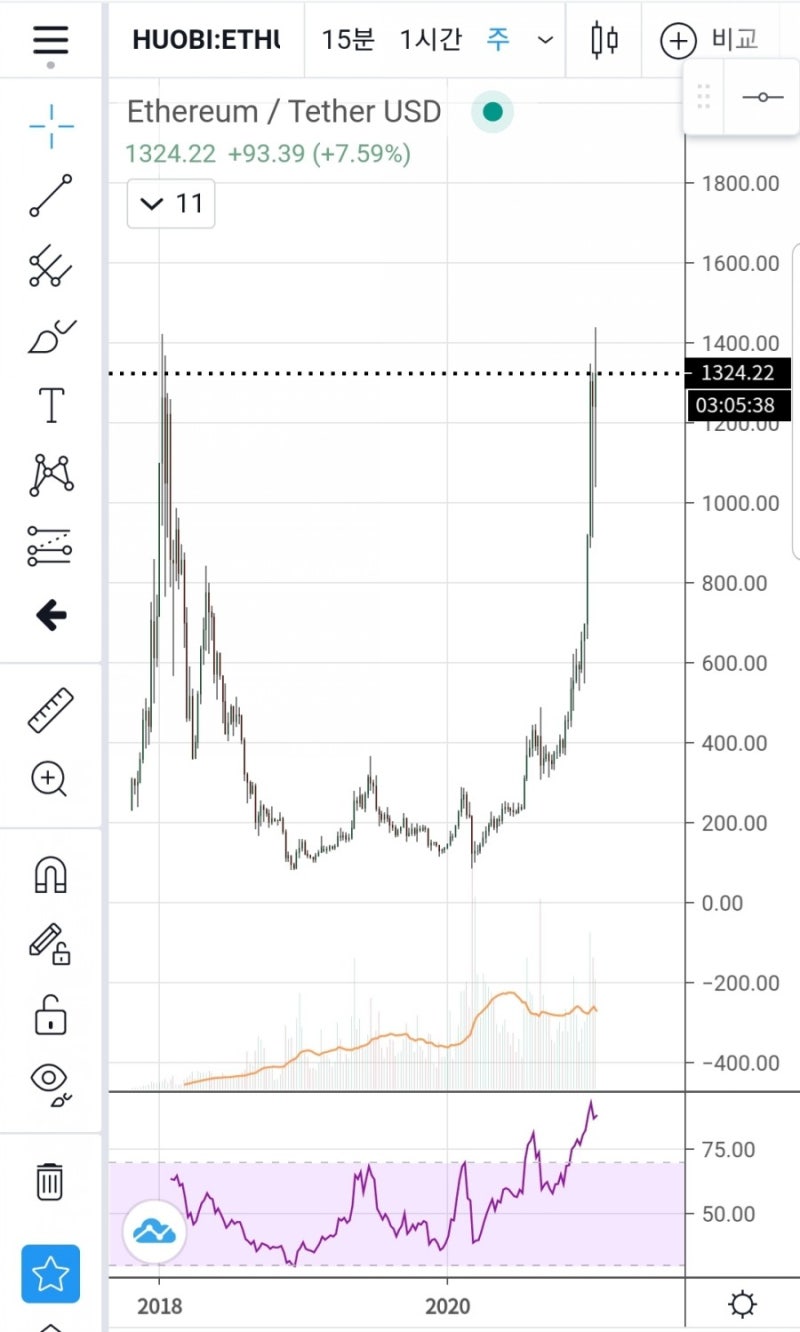Remove drawings with the trash icon

point(50,1182)
